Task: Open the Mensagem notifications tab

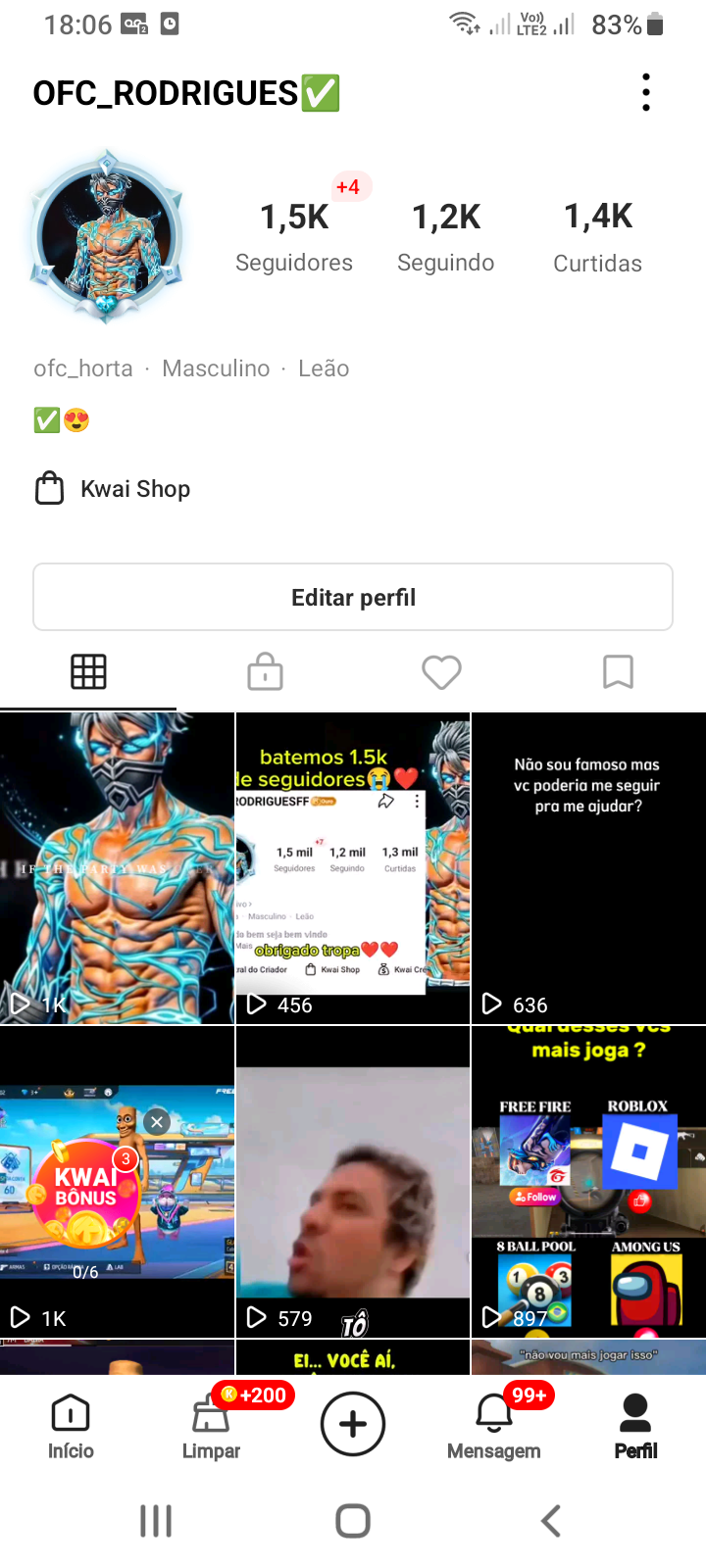Action: point(494,1427)
